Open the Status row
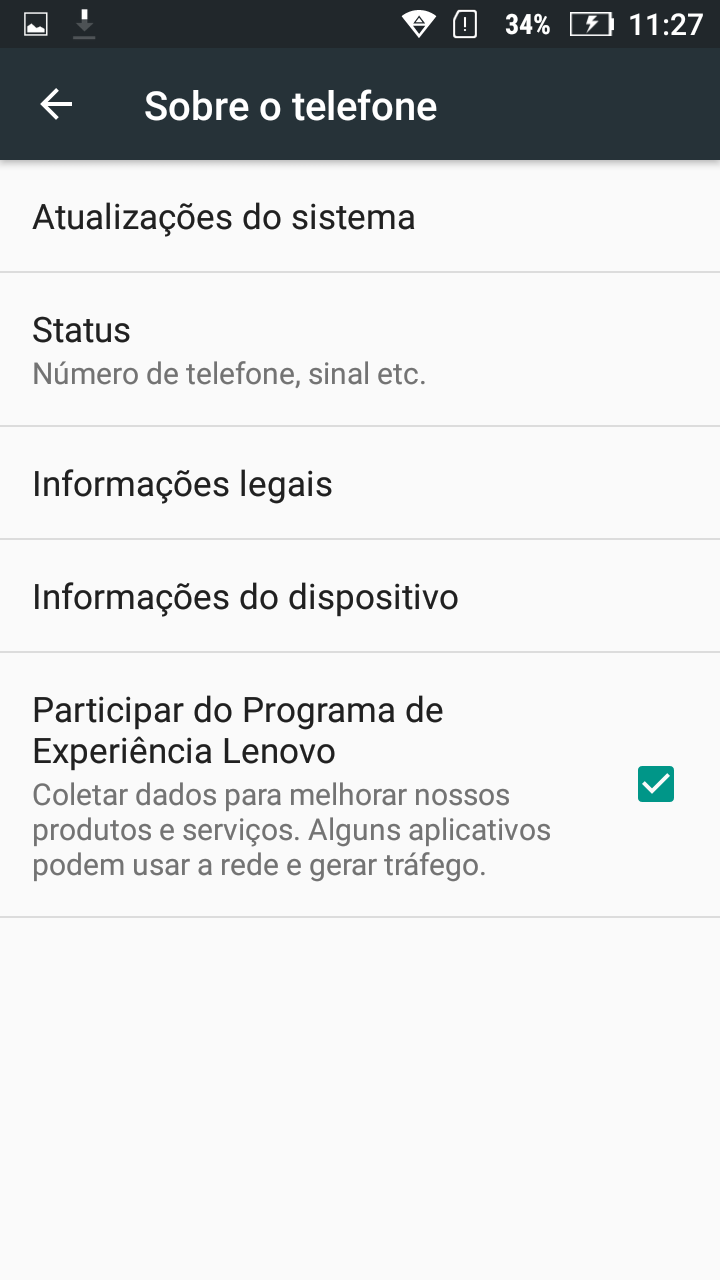The height and width of the screenshot is (1280, 720). (360, 350)
